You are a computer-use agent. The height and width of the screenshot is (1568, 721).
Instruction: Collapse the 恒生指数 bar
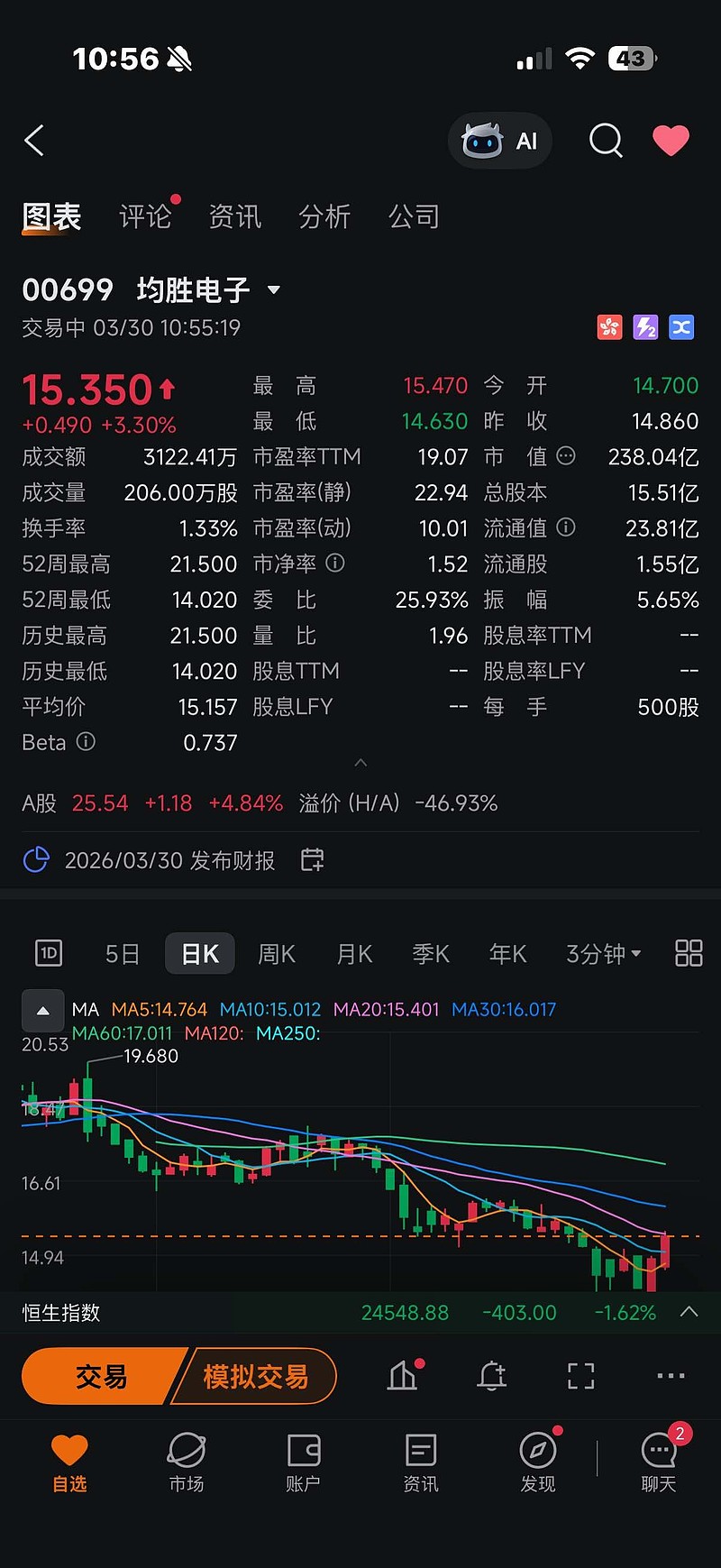tap(689, 1313)
